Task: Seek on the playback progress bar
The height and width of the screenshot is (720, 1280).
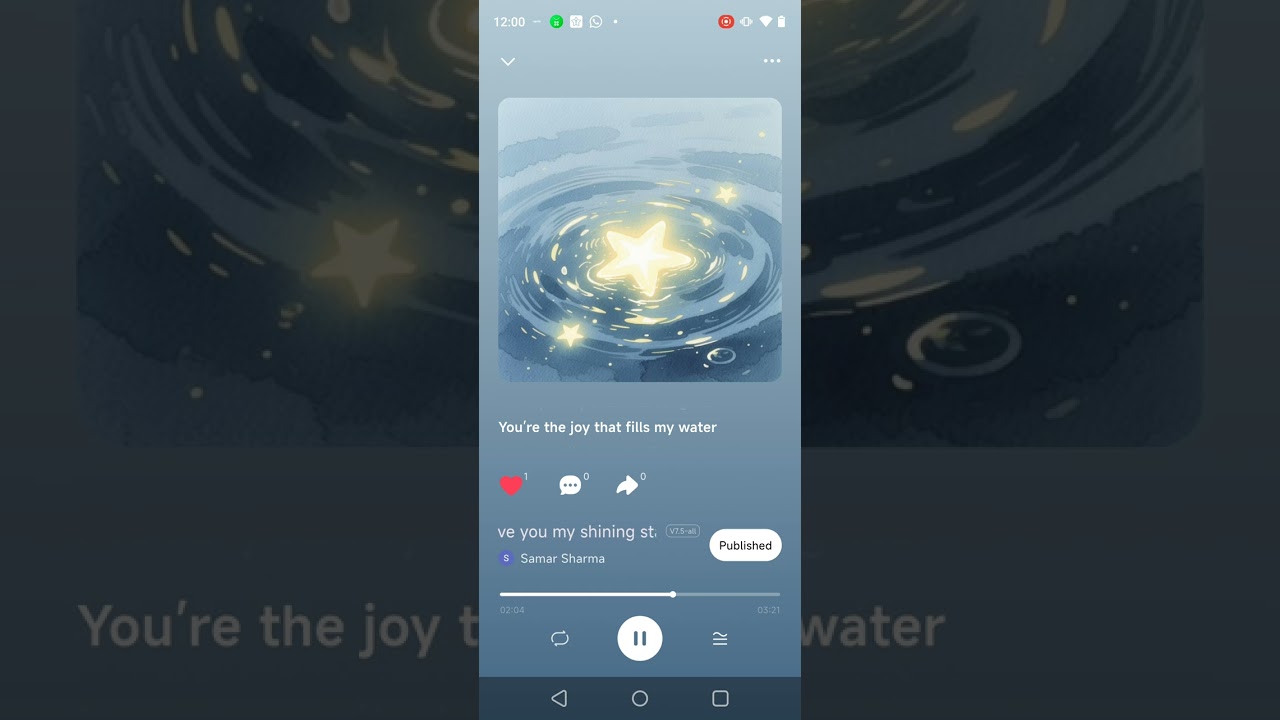Action: tap(640, 594)
